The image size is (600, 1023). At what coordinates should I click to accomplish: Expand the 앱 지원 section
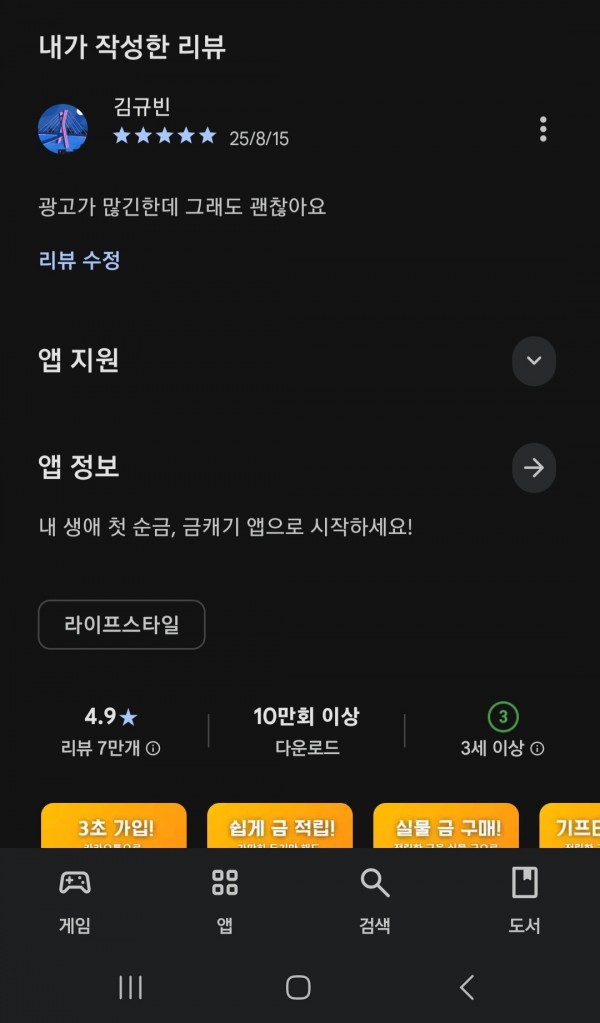533,361
